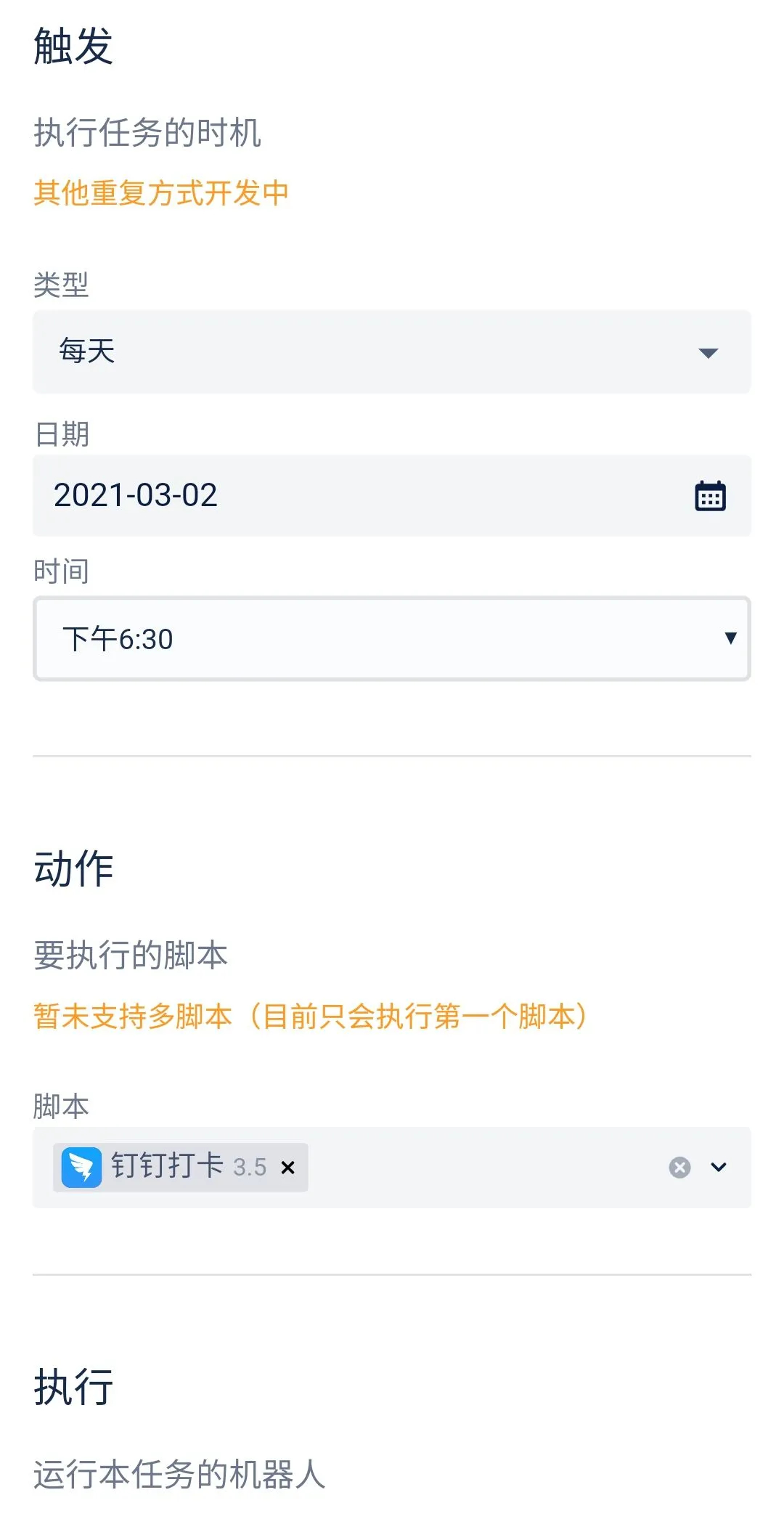The image size is (784, 1527).
Task: Open the 下午6:30 time dropdown
Action: click(x=392, y=639)
